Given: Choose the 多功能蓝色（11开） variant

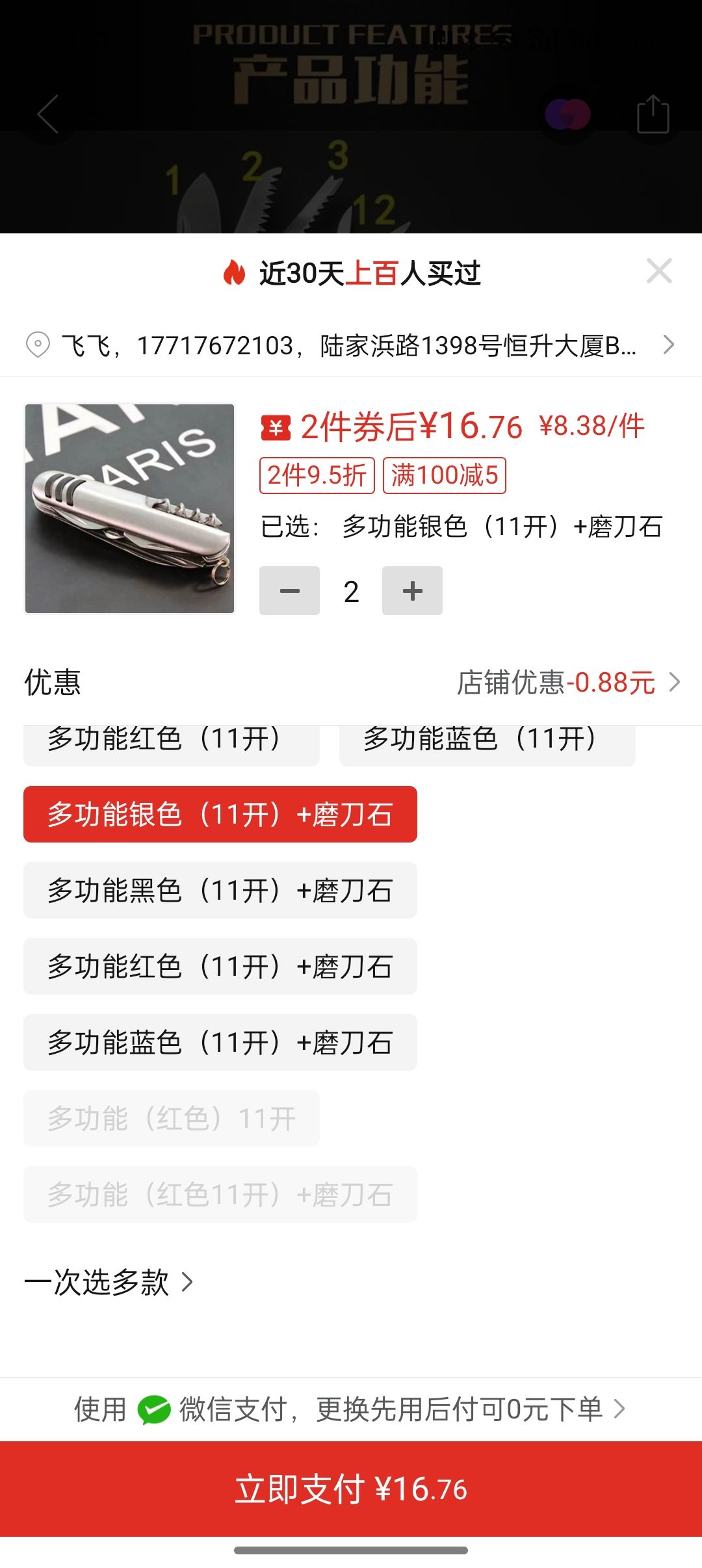Looking at the screenshot, I should pos(487,743).
